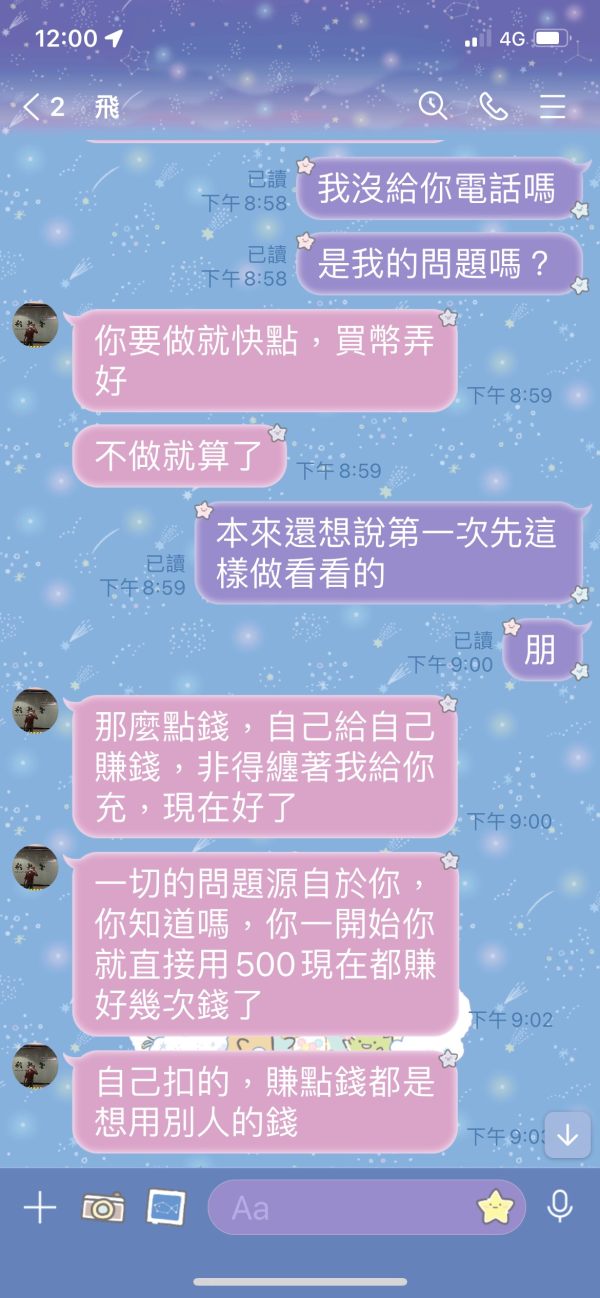This screenshot has height=1298, width=600.
Task: Open the photo gallery picker
Action: (x=166, y=1208)
